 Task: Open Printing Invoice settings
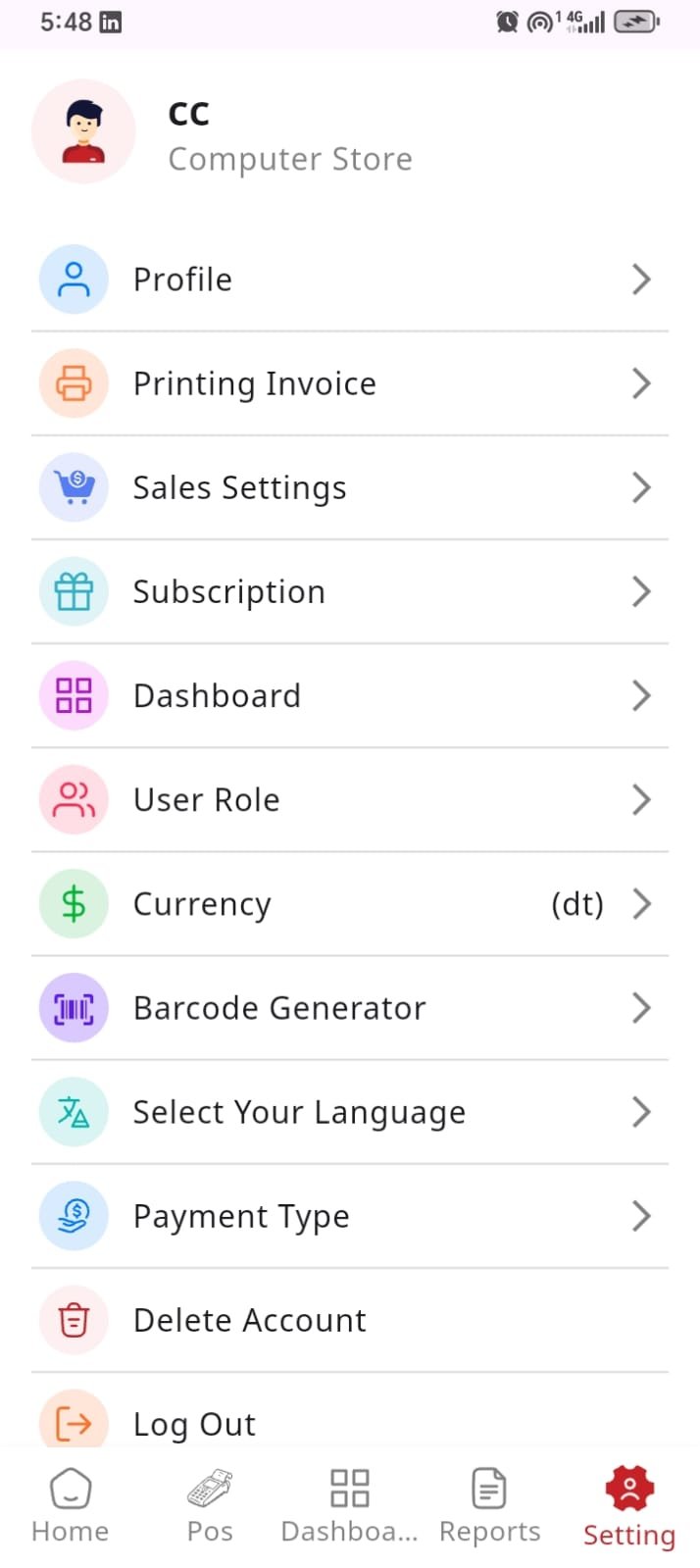(x=349, y=383)
